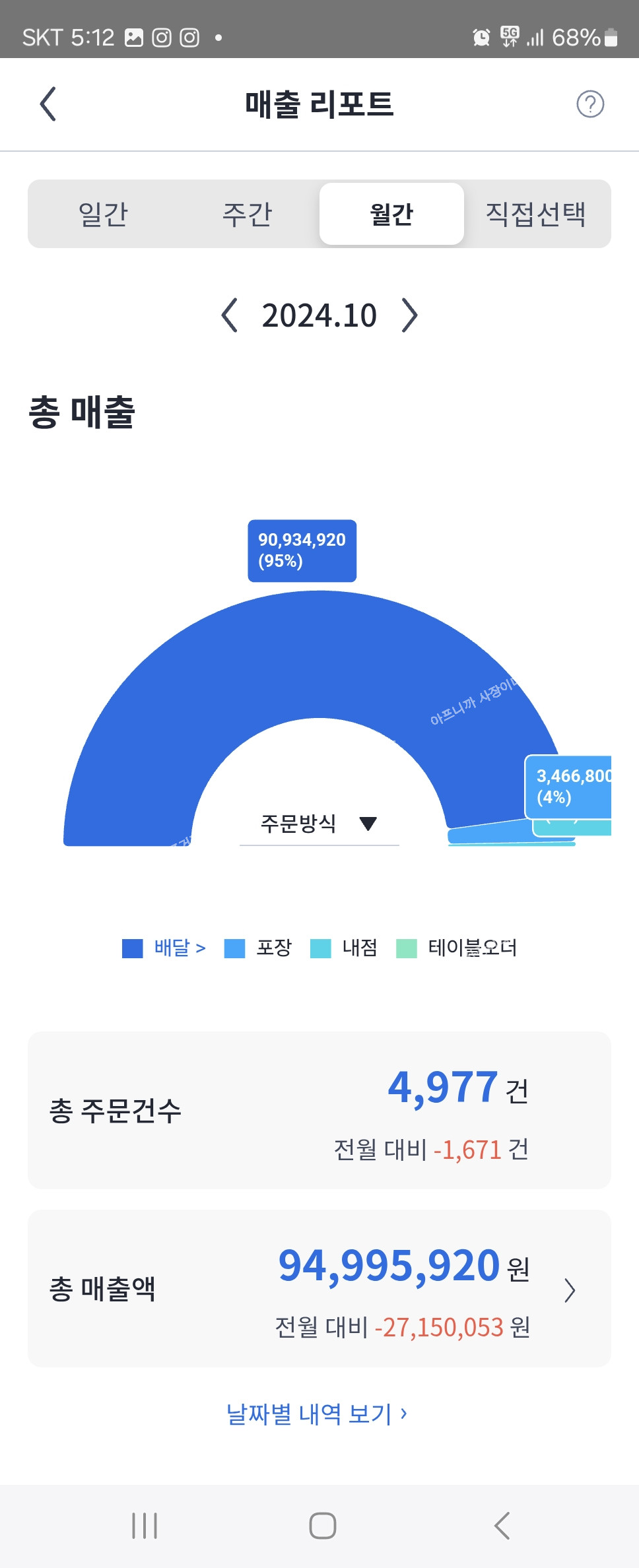Tap the system home button
This screenshot has width=639, height=1568.
coord(322,1526)
